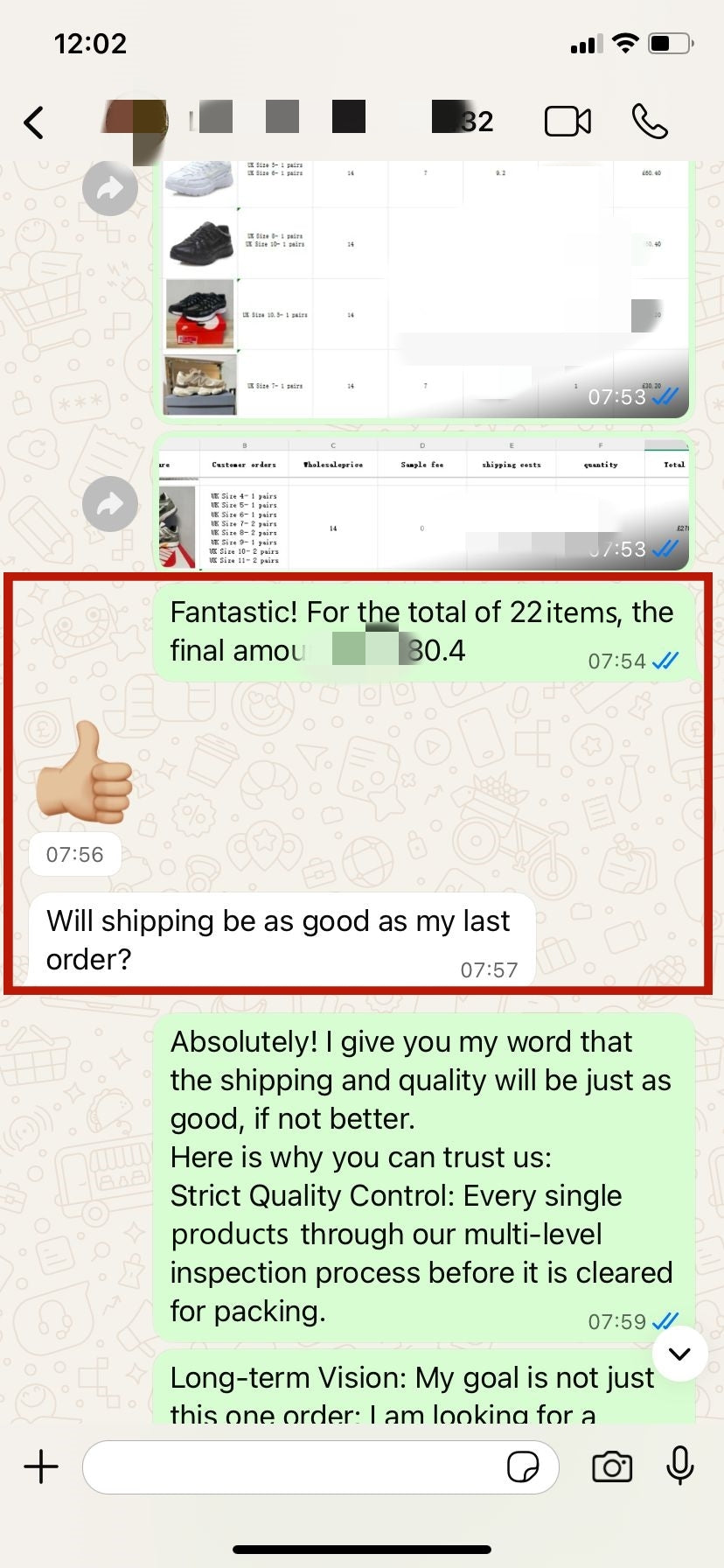724x1568 pixels.
Task: Open the Customer orders spreadsheet image
Action: tap(423, 503)
